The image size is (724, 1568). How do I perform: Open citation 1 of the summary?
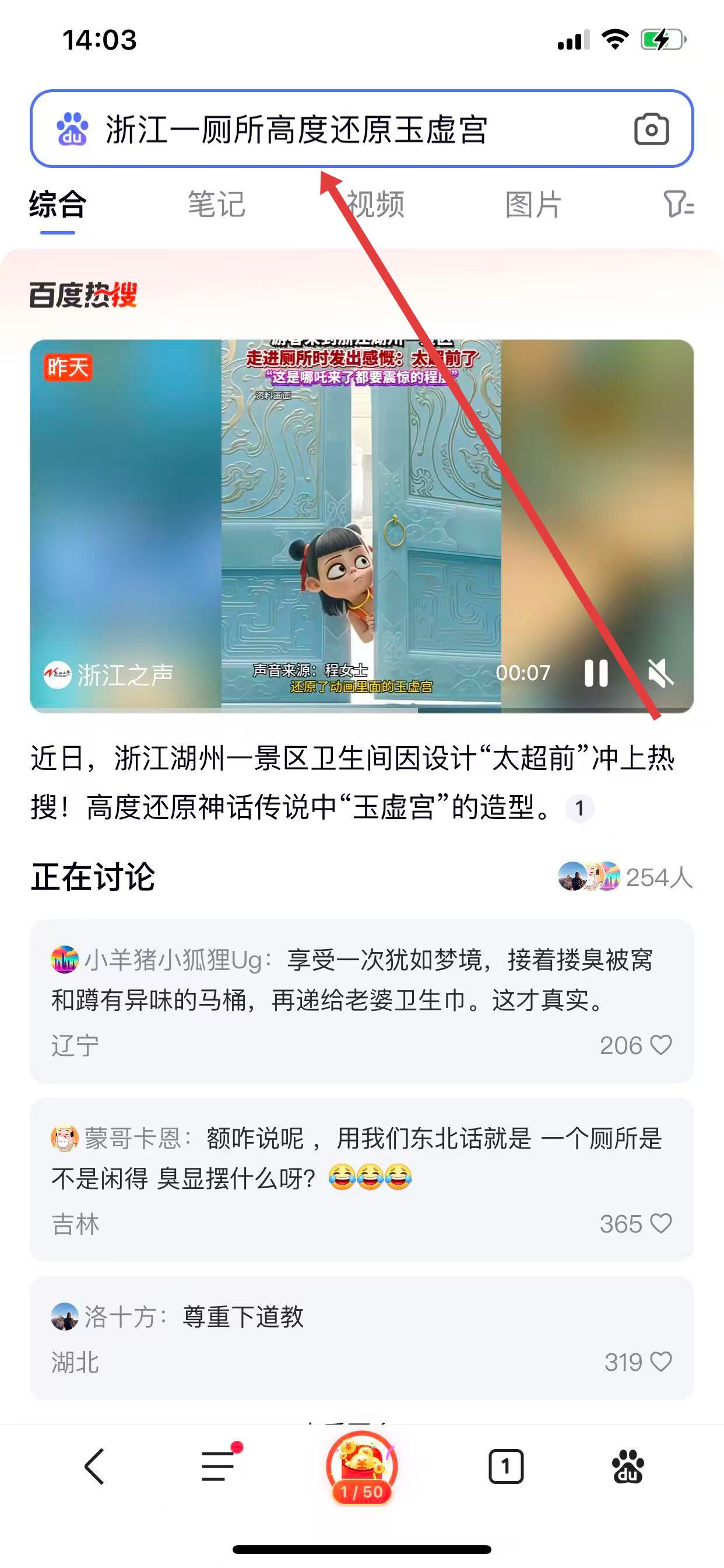579,808
